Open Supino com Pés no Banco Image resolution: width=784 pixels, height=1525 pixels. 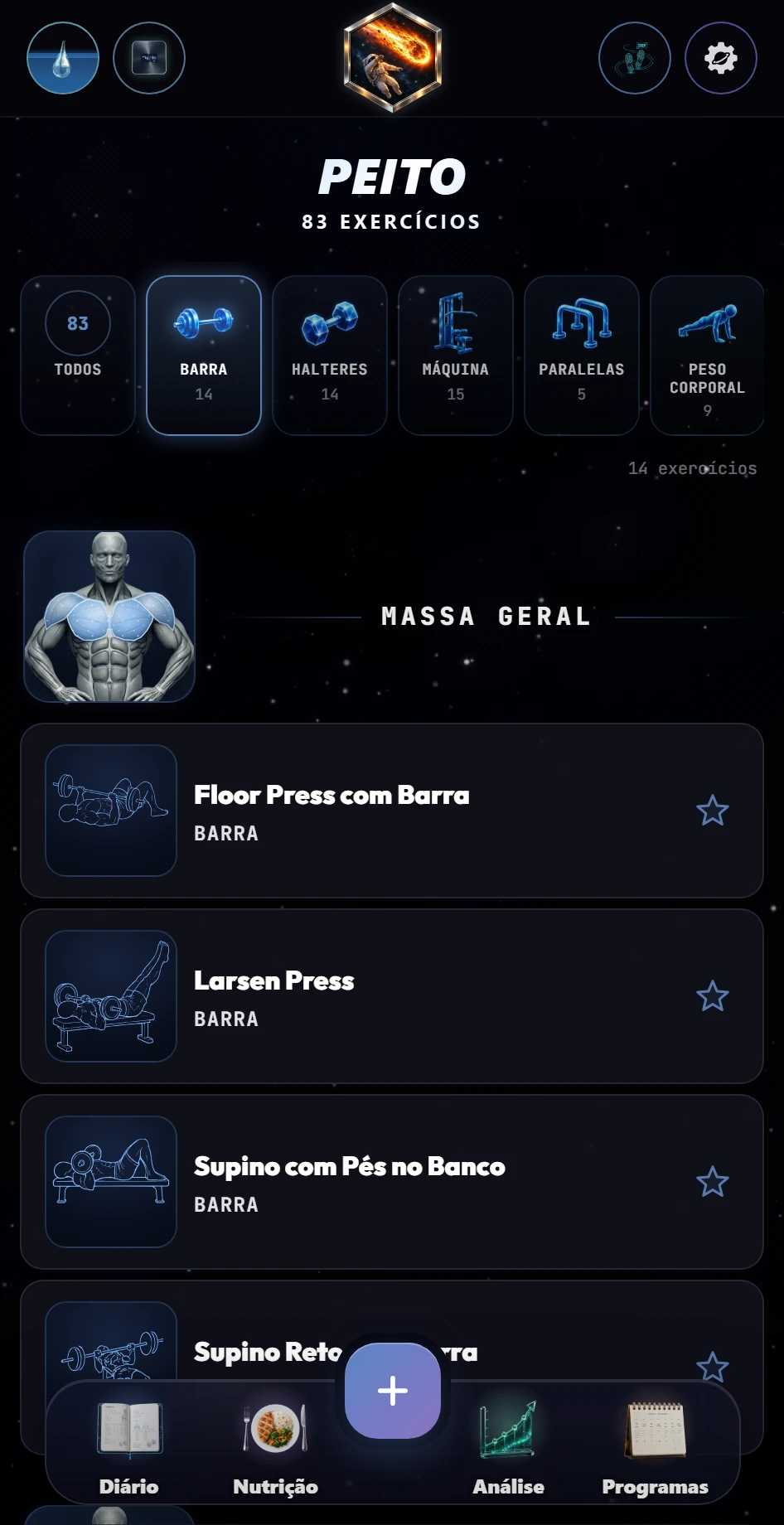tap(392, 1182)
